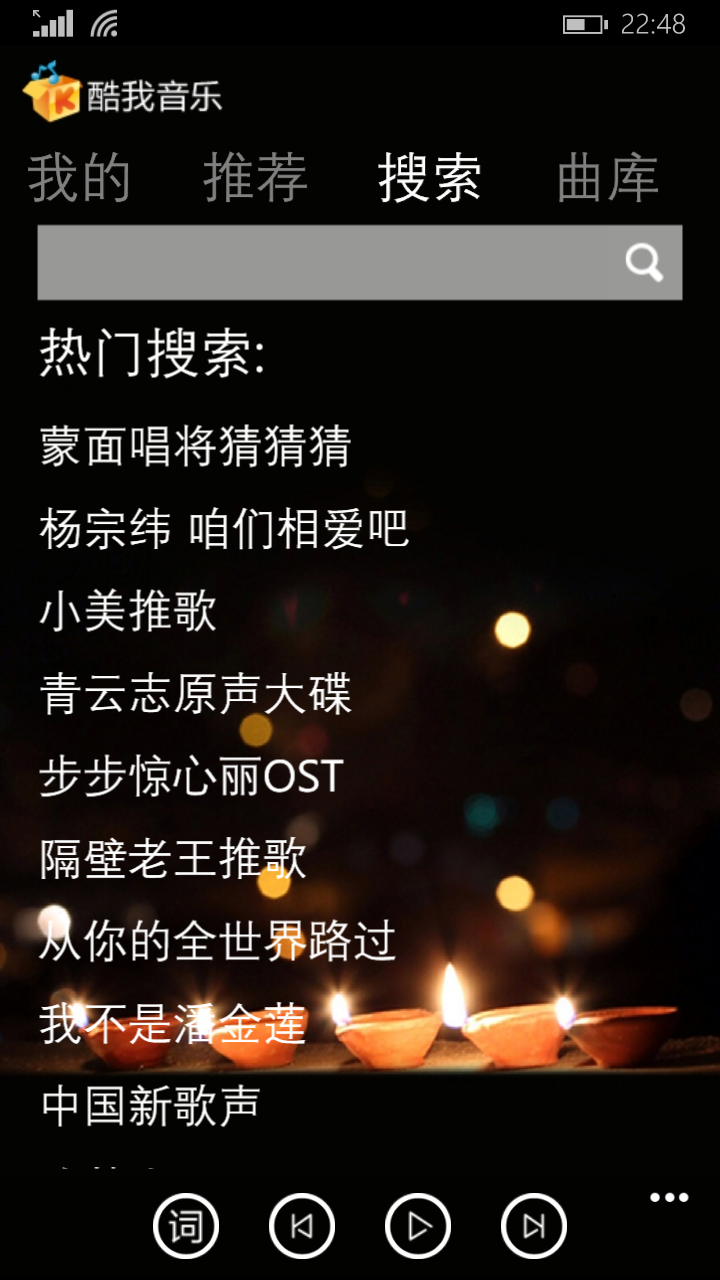Search for 我不是潘金莲
The image size is (720, 1280).
click(173, 1024)
